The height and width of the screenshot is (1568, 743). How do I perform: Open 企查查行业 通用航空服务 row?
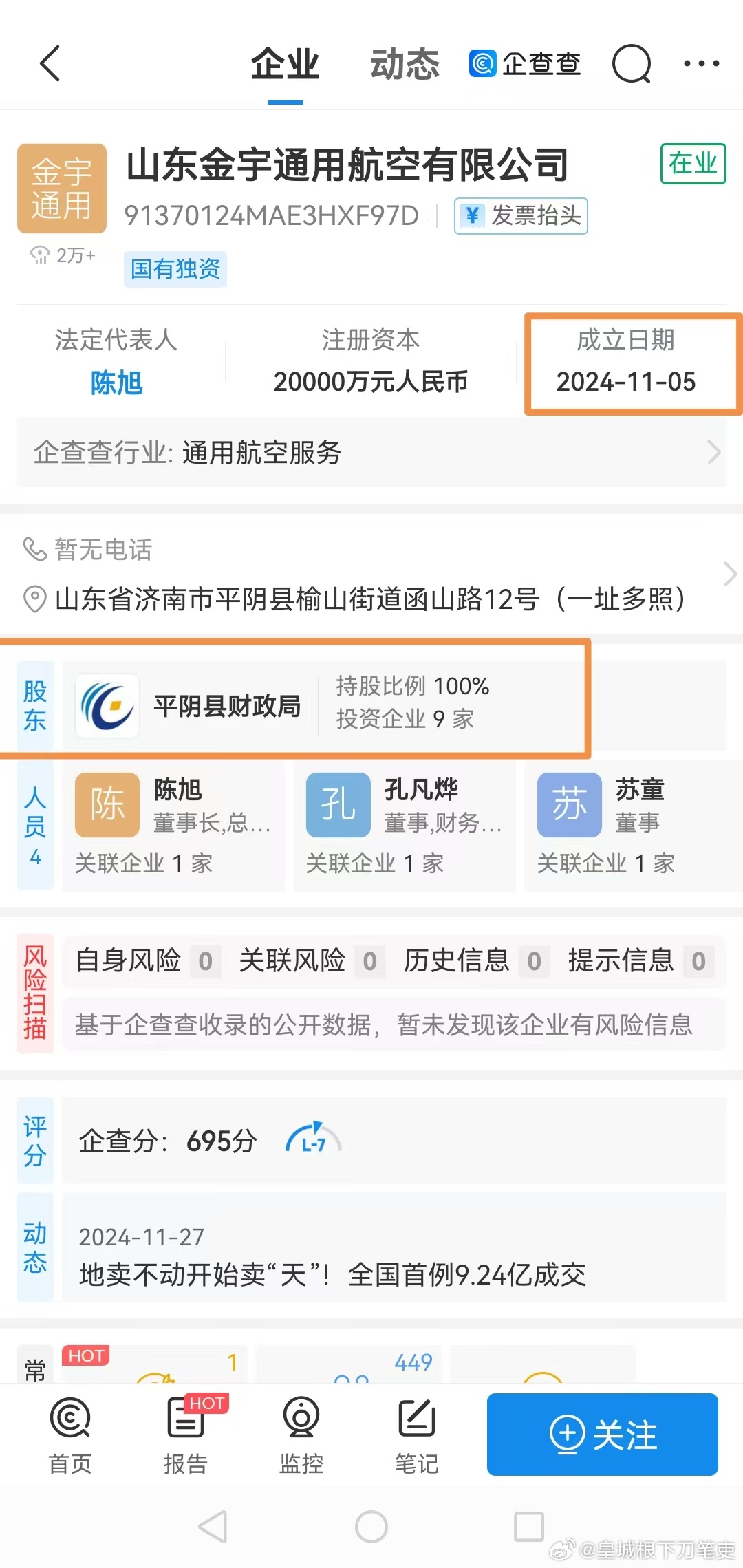[x=371, y=453]
